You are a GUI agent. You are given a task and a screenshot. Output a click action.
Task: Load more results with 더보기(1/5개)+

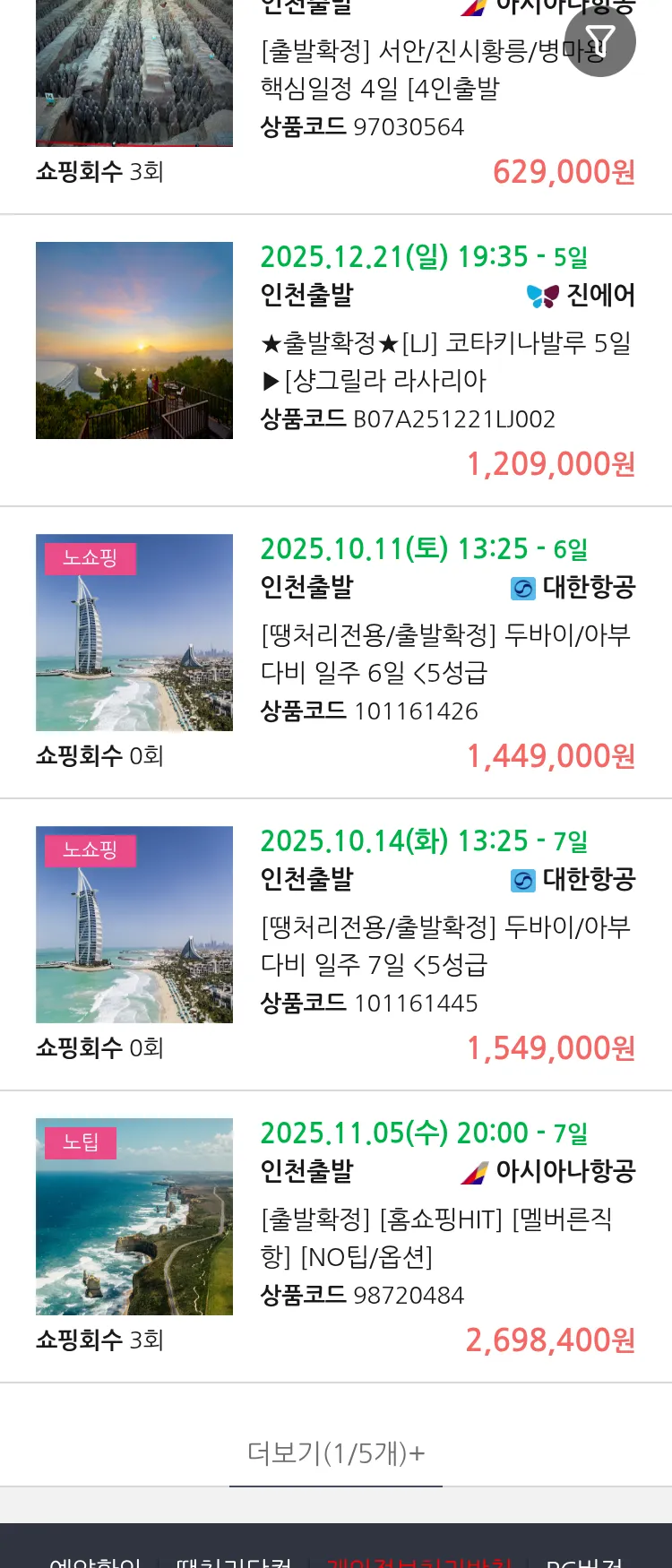pyautogui.click(x=336, y=1452)
